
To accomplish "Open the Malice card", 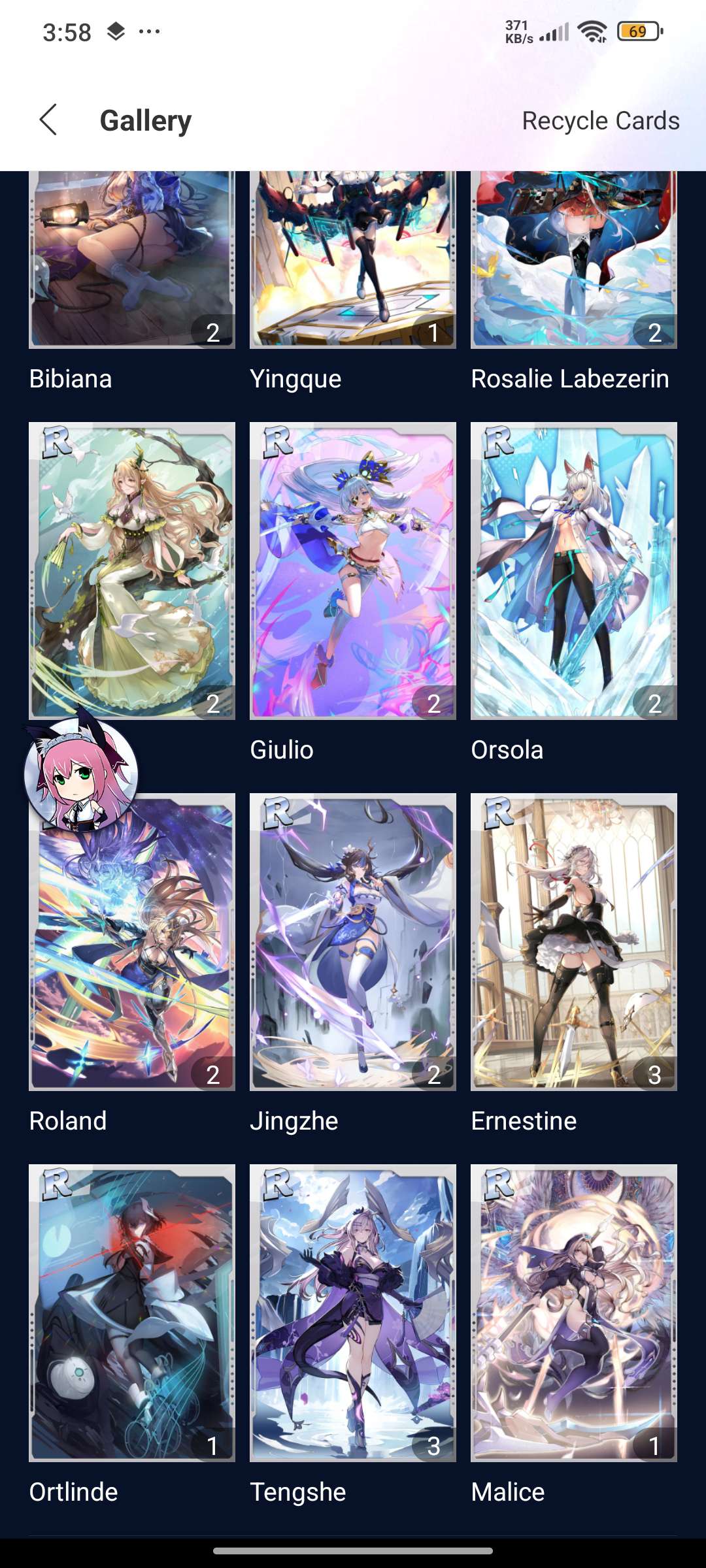I will click(573, 1313).
